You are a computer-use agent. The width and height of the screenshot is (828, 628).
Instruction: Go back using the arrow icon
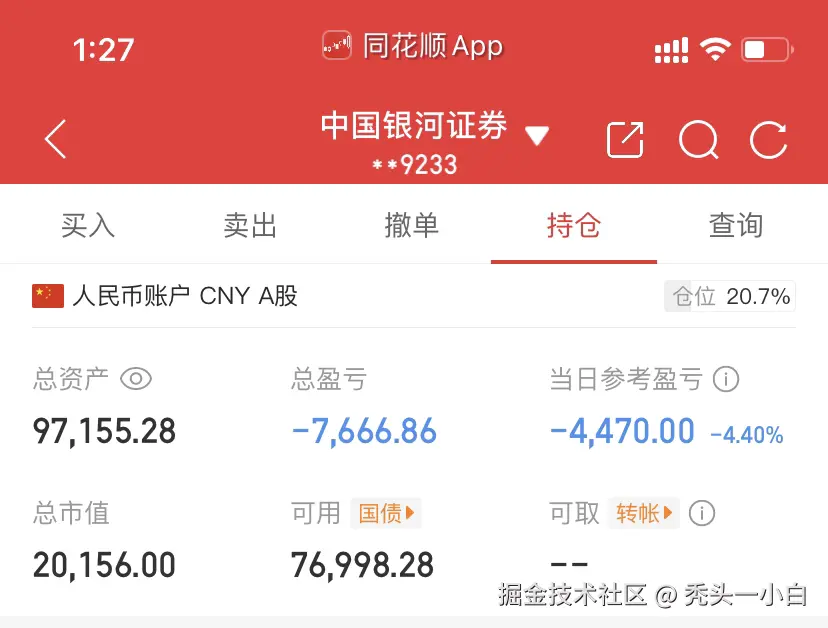click(56, 139)
